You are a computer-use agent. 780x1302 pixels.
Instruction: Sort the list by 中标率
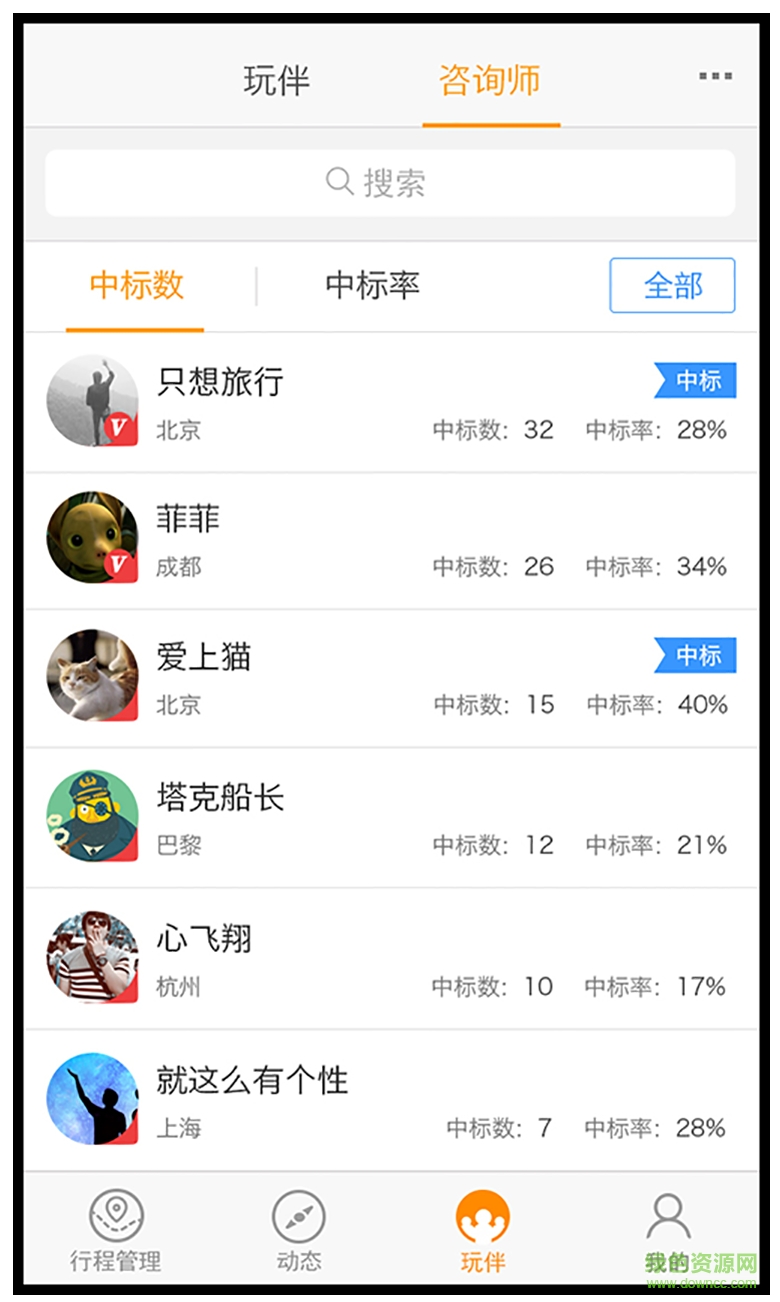coord(372,286)
